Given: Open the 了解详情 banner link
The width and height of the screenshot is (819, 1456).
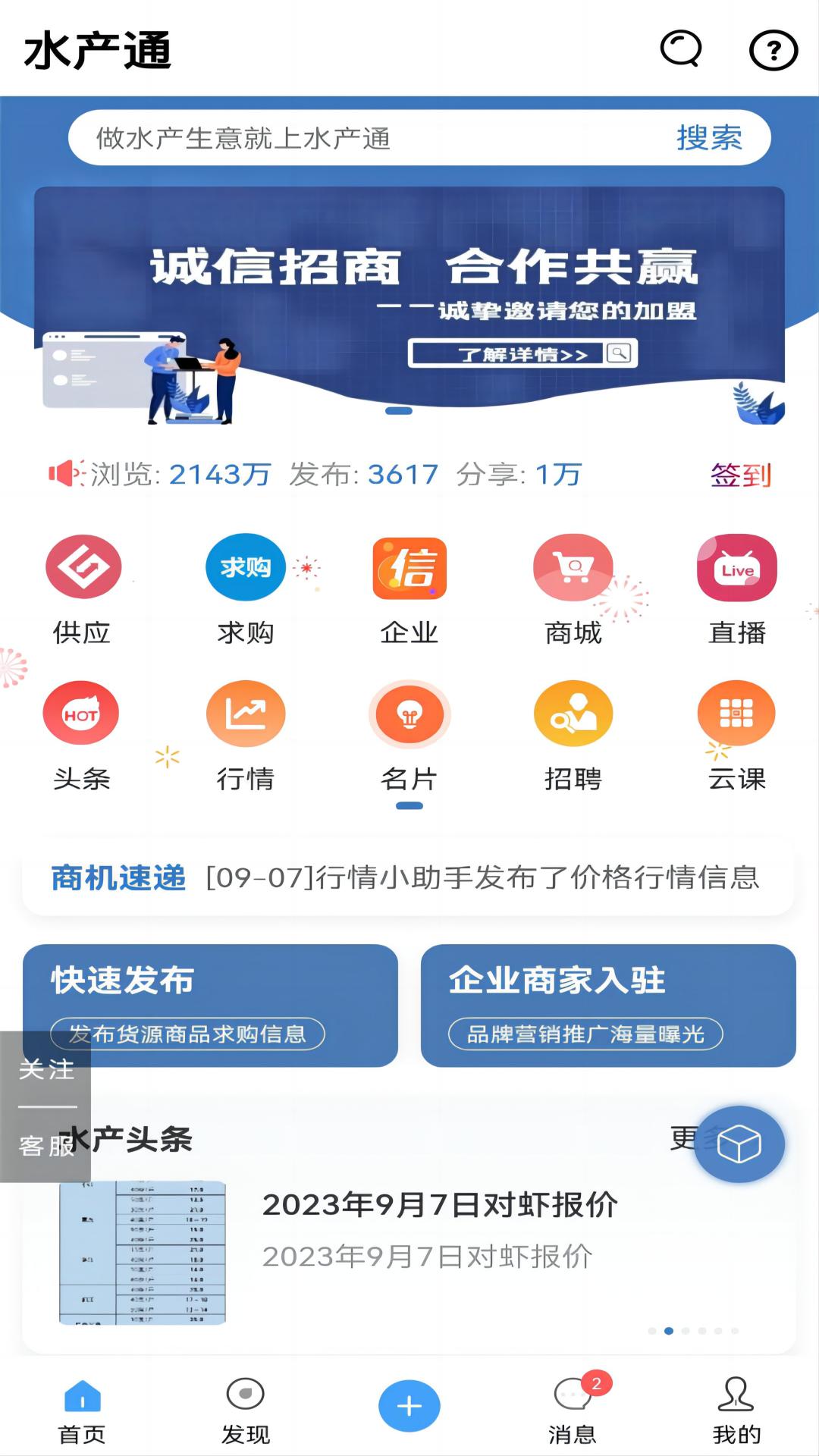Looking at the screenshot, I should pos(523,354).
